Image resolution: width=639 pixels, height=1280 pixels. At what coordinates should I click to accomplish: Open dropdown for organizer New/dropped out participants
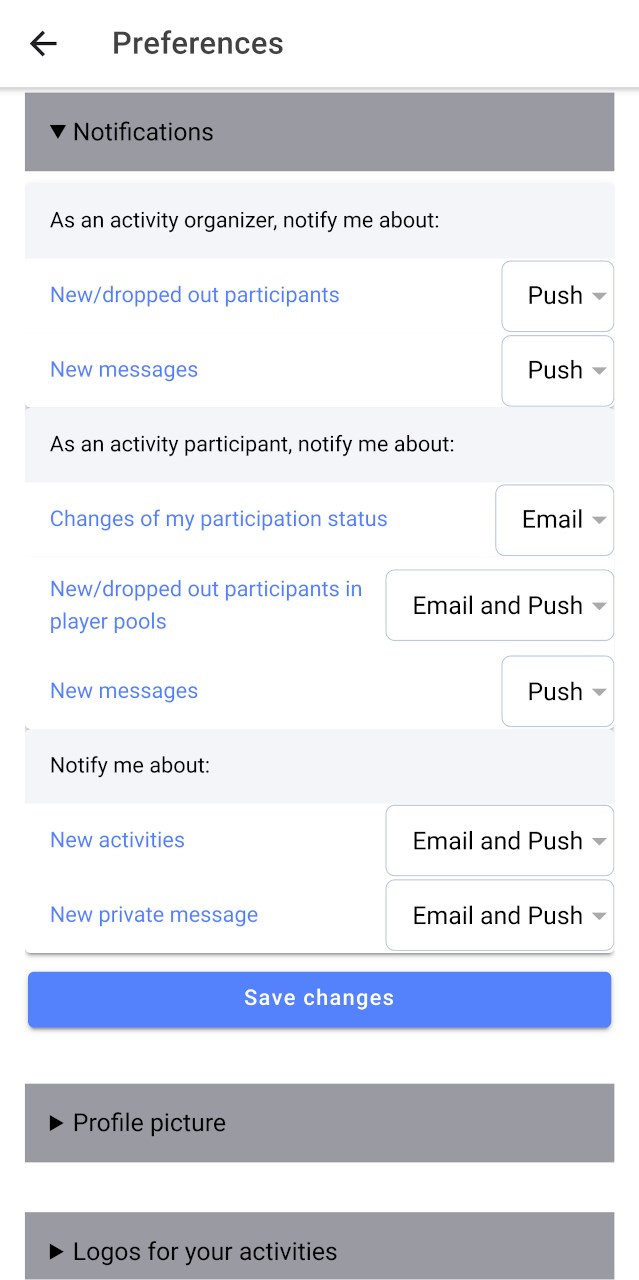pos(557,296)
